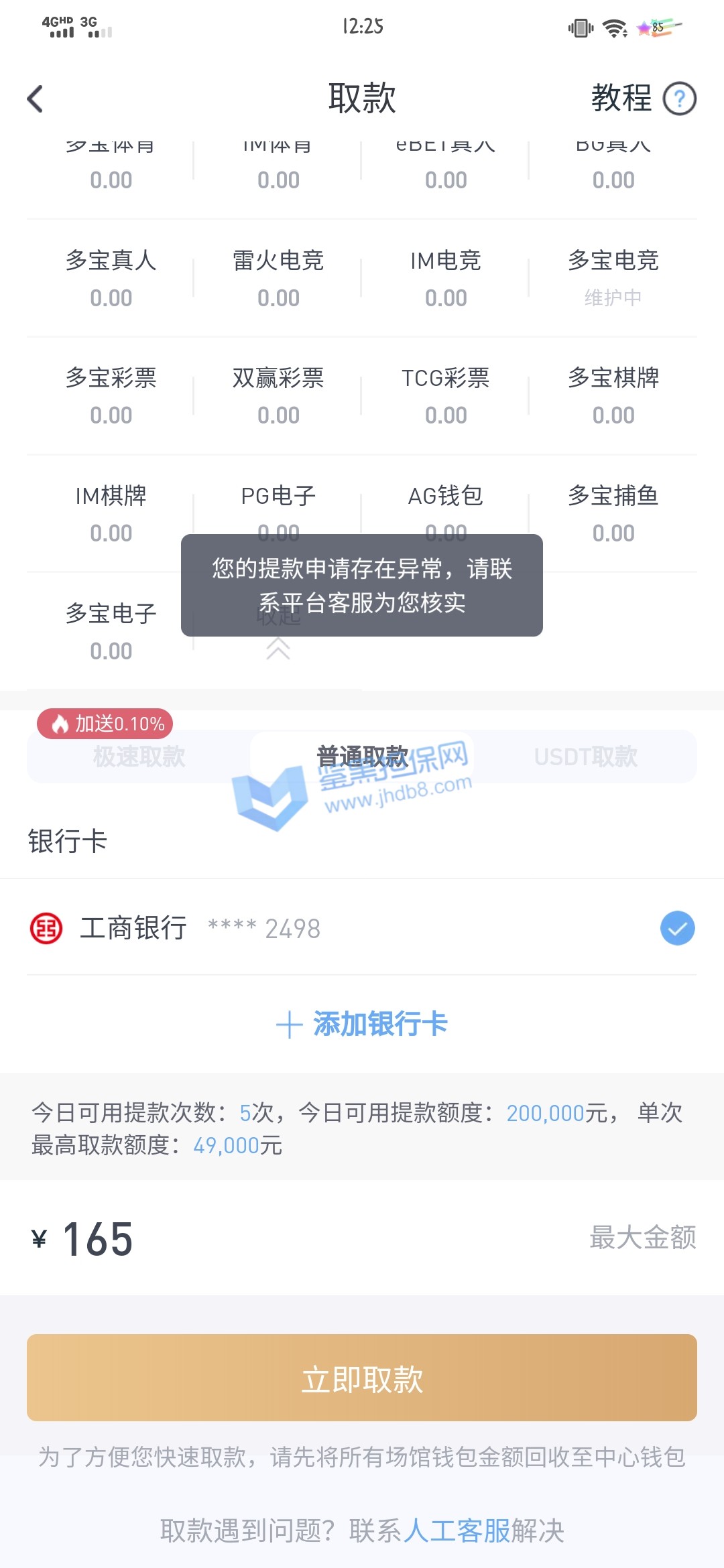
Task: Open the 教程 tutorial help
Action: pyautogui.click(x=643, y=99)
